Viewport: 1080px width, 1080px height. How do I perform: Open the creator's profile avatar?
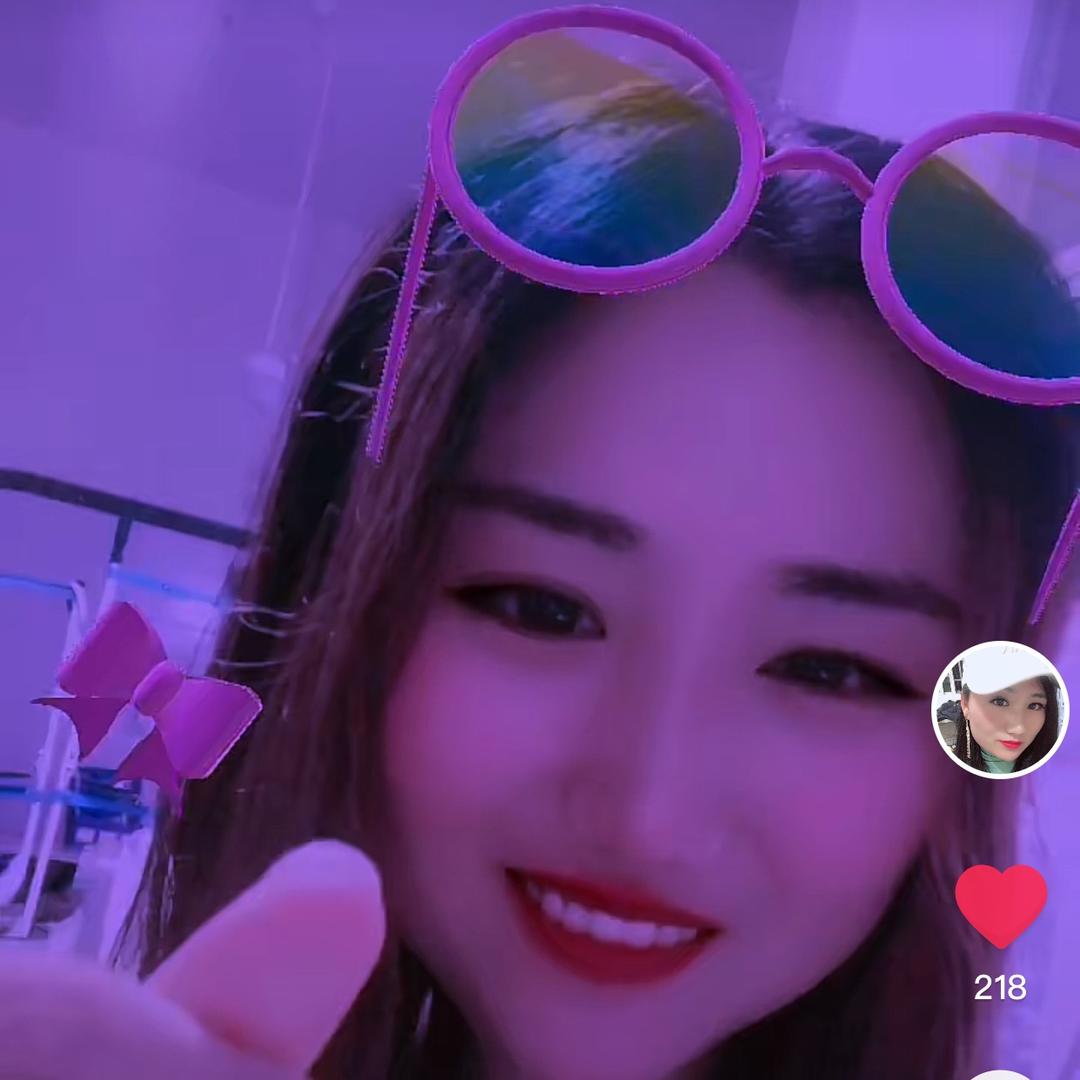(1000, 709)
